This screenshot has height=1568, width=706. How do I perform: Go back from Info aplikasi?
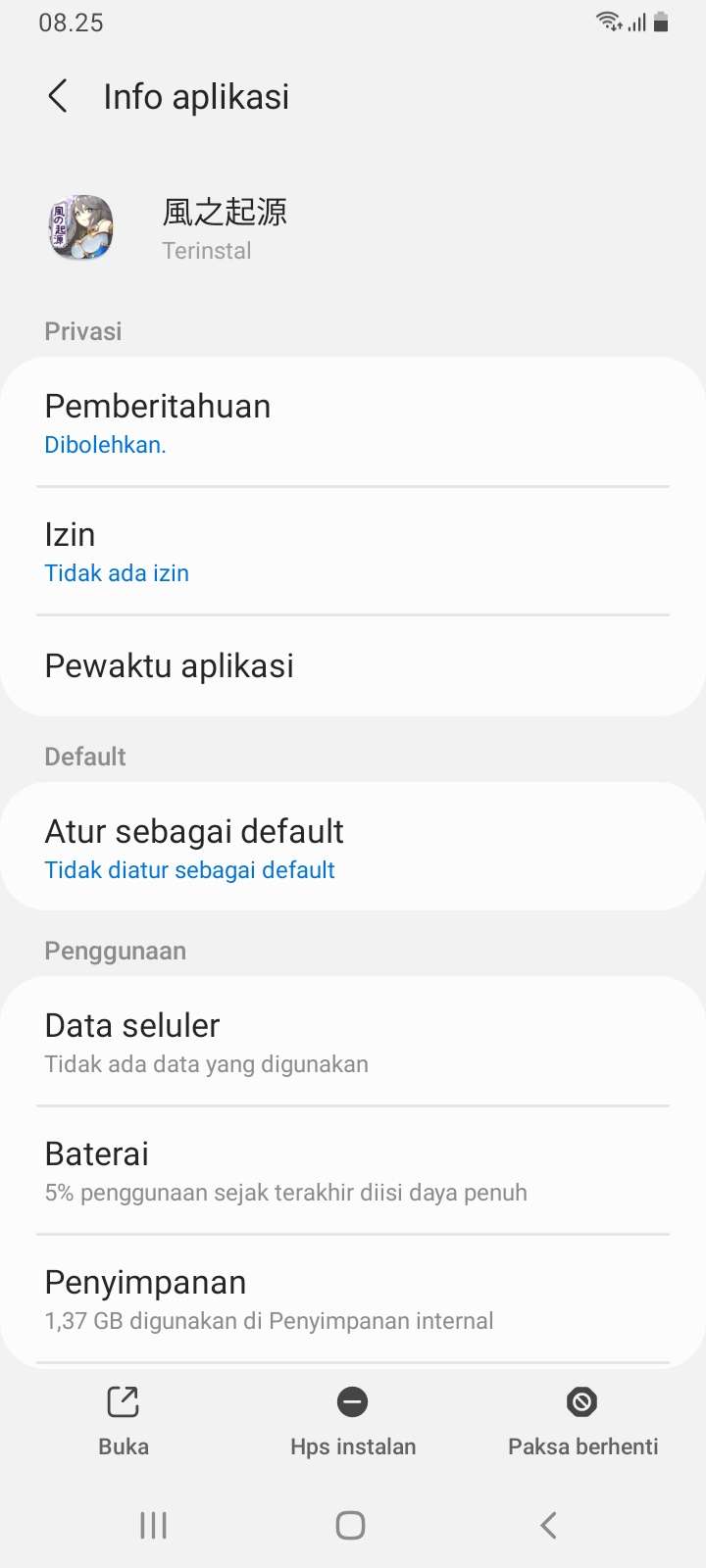pos(58,96)
